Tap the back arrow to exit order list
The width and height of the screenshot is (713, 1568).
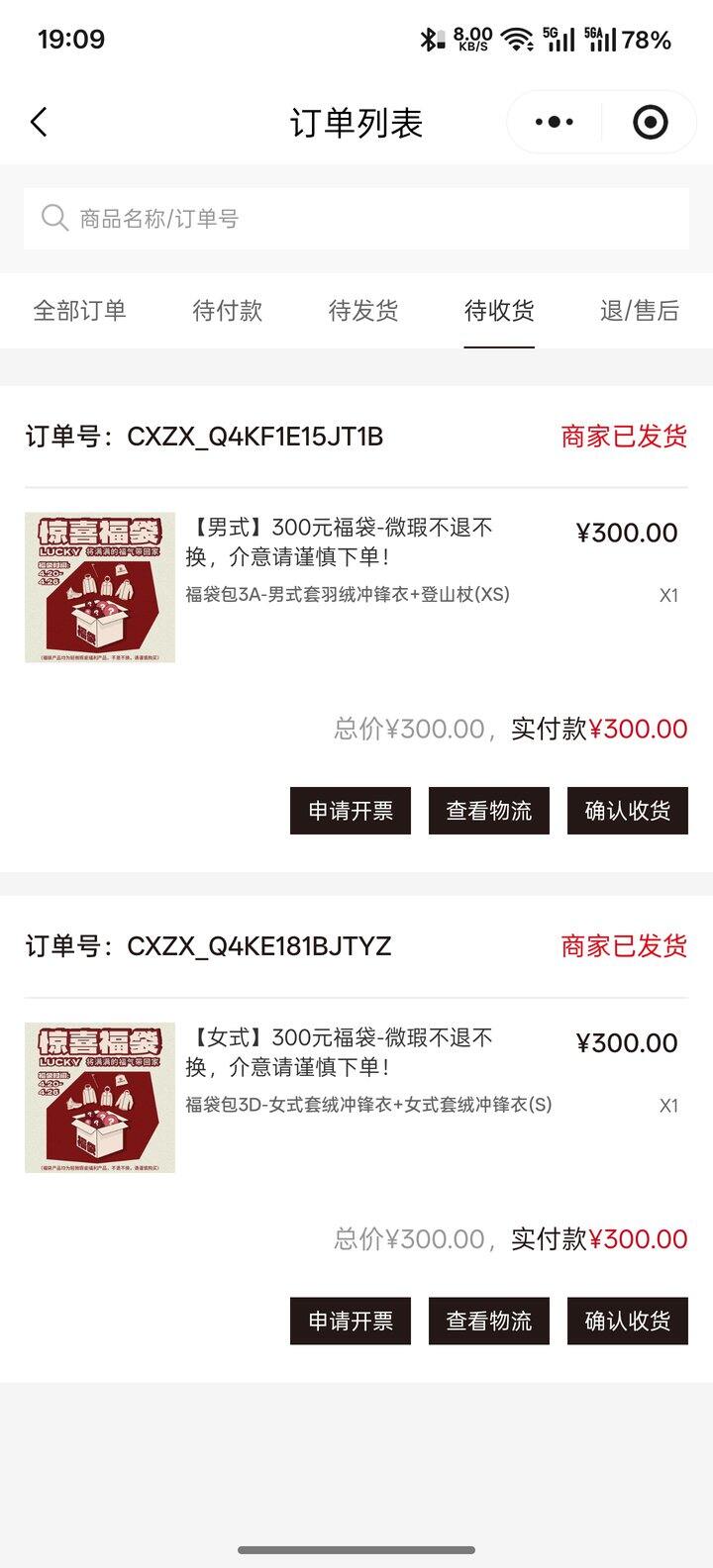click(x=38, y=122)
